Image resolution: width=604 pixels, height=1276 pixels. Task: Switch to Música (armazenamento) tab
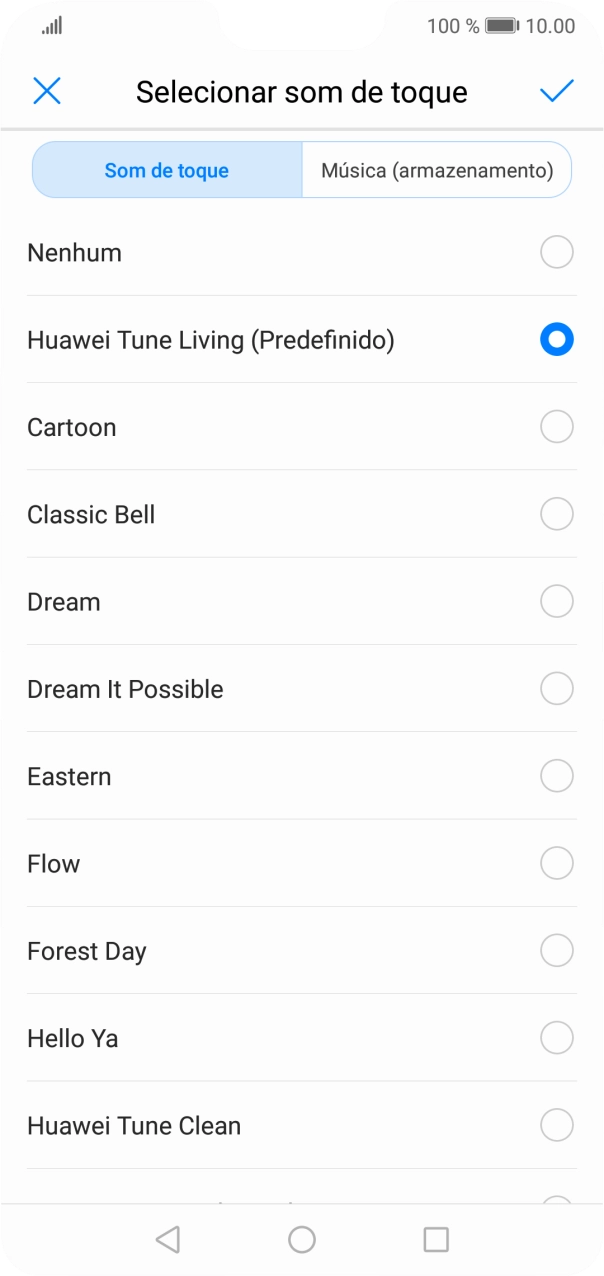tap(437, 170)
